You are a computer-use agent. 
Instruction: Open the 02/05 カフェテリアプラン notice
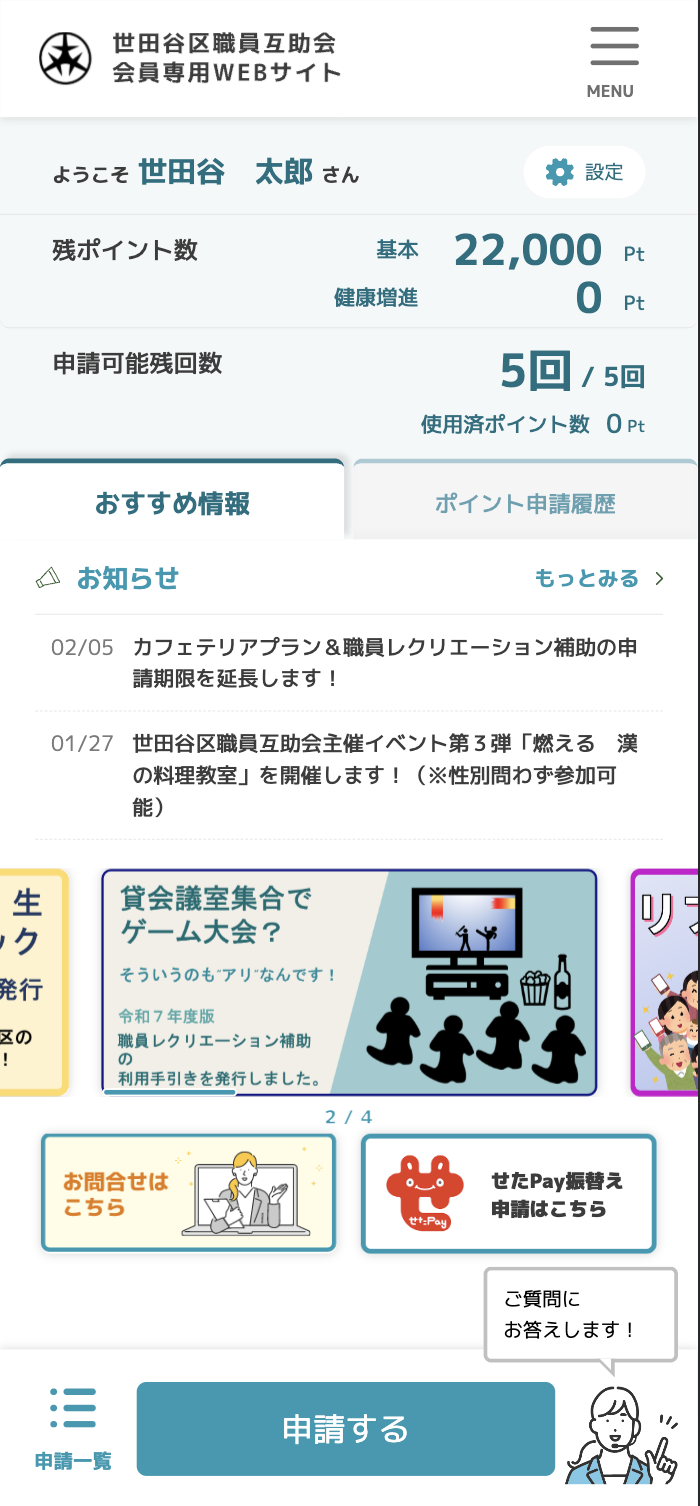tap(384, 663)
